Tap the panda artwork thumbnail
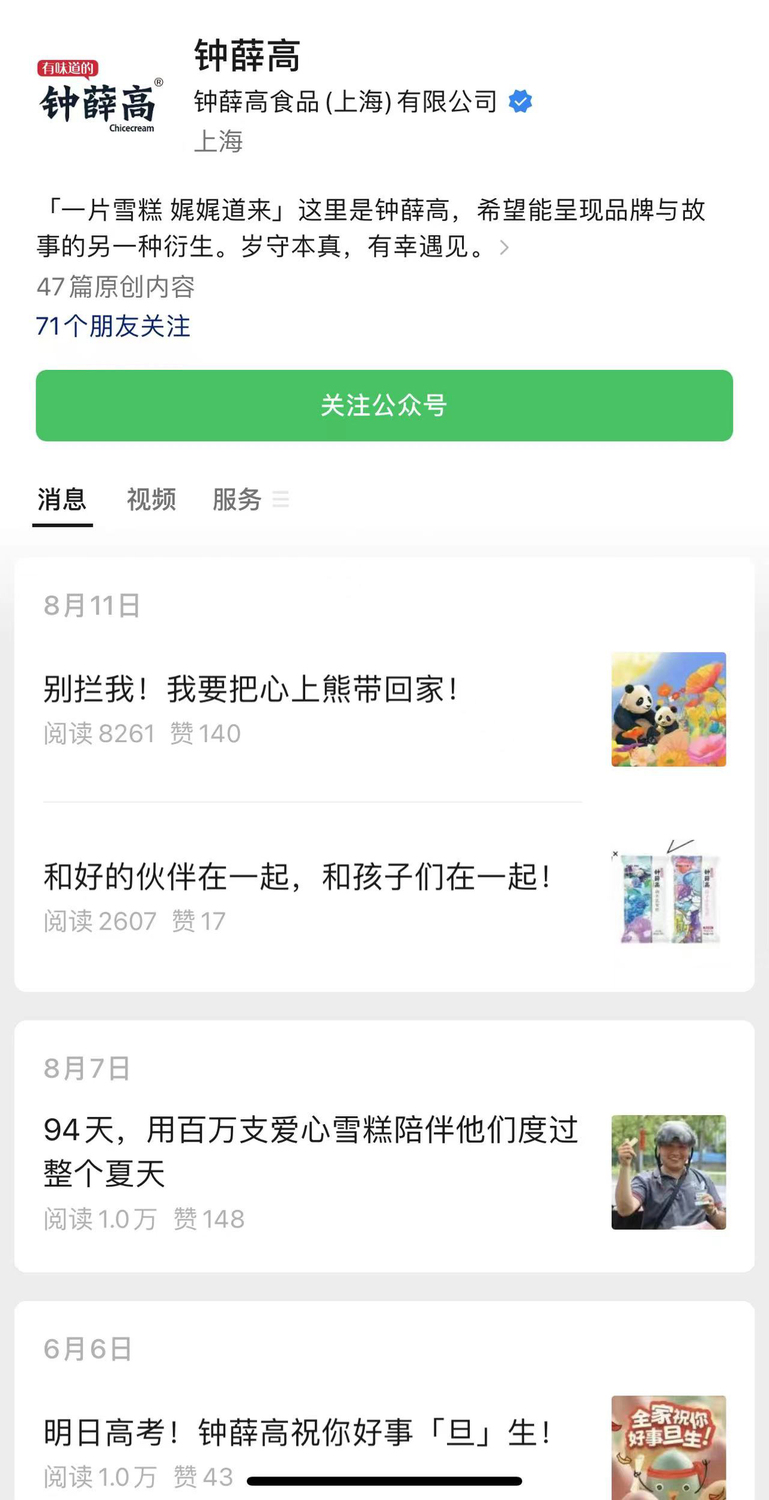The height and width of the screenshot is (1500, 769). tap(668, 709)
